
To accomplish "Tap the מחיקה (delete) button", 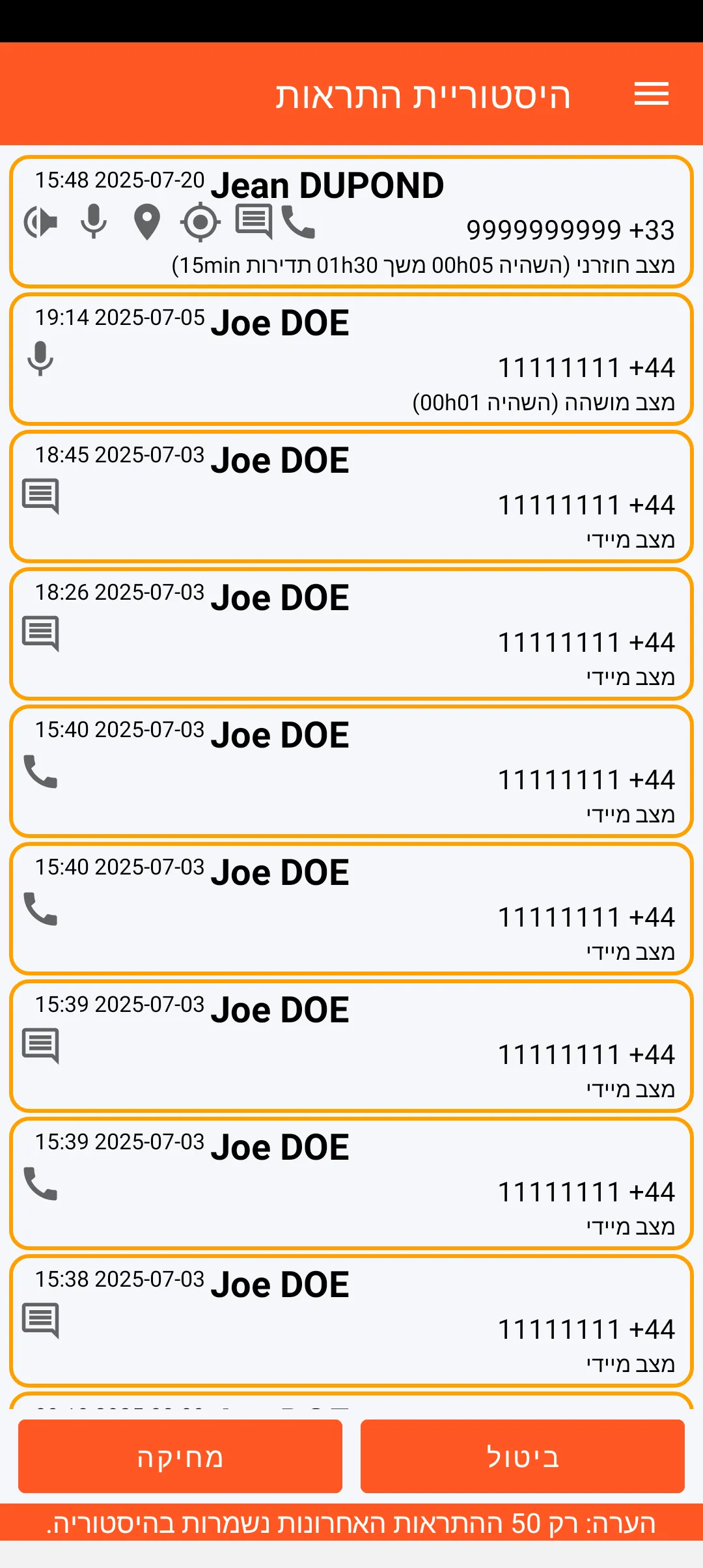I will click(x=180, y=1456).
